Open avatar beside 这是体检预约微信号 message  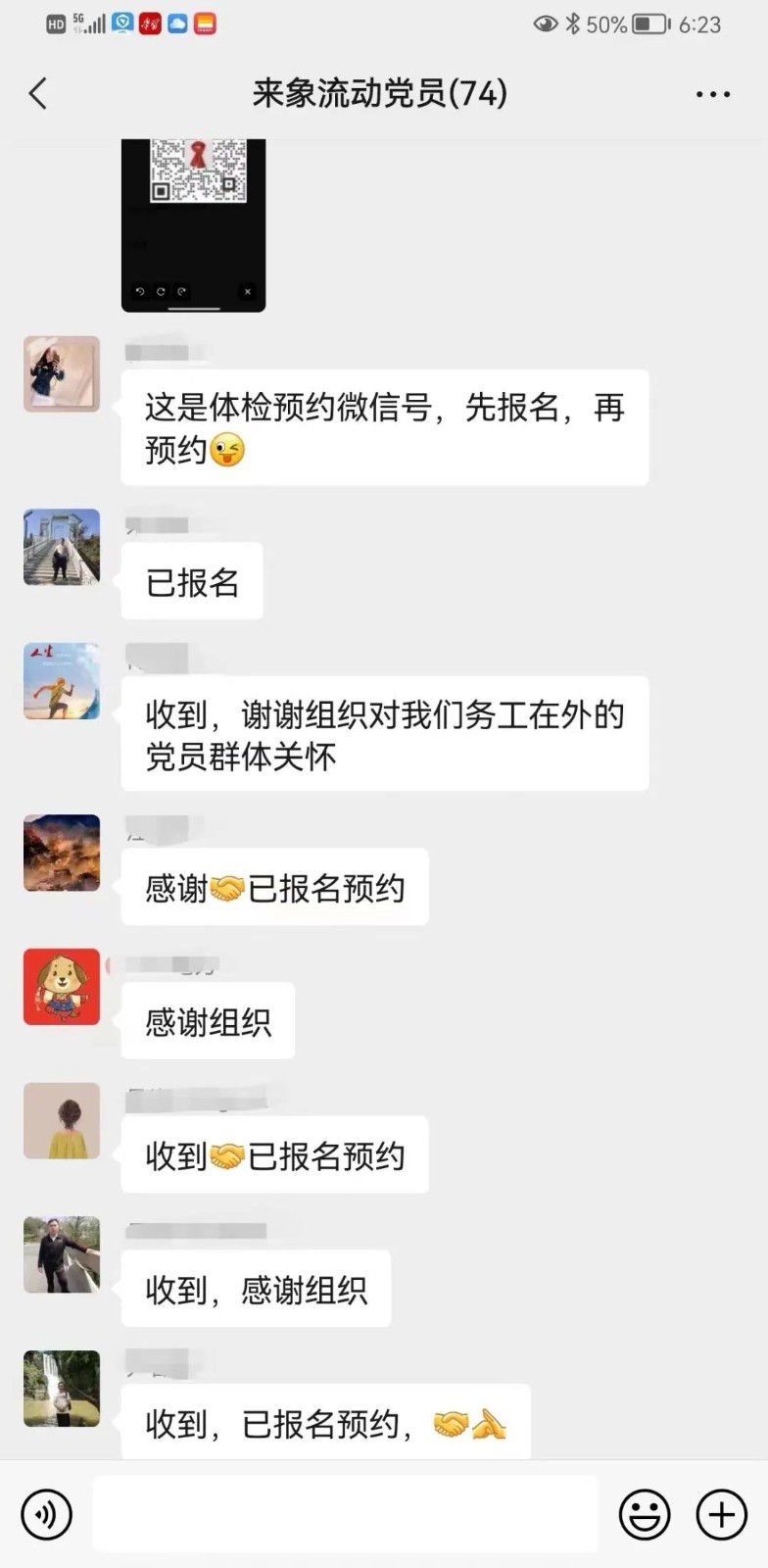(62, 374)
